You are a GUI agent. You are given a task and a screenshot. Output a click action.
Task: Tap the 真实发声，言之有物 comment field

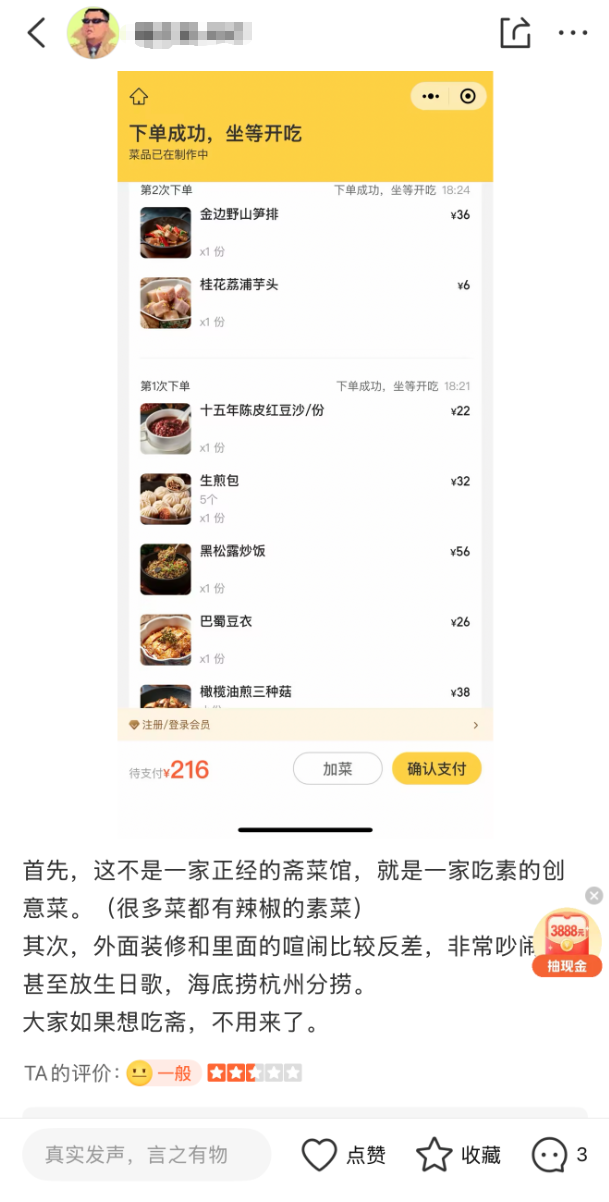[x=146, y=1155]
